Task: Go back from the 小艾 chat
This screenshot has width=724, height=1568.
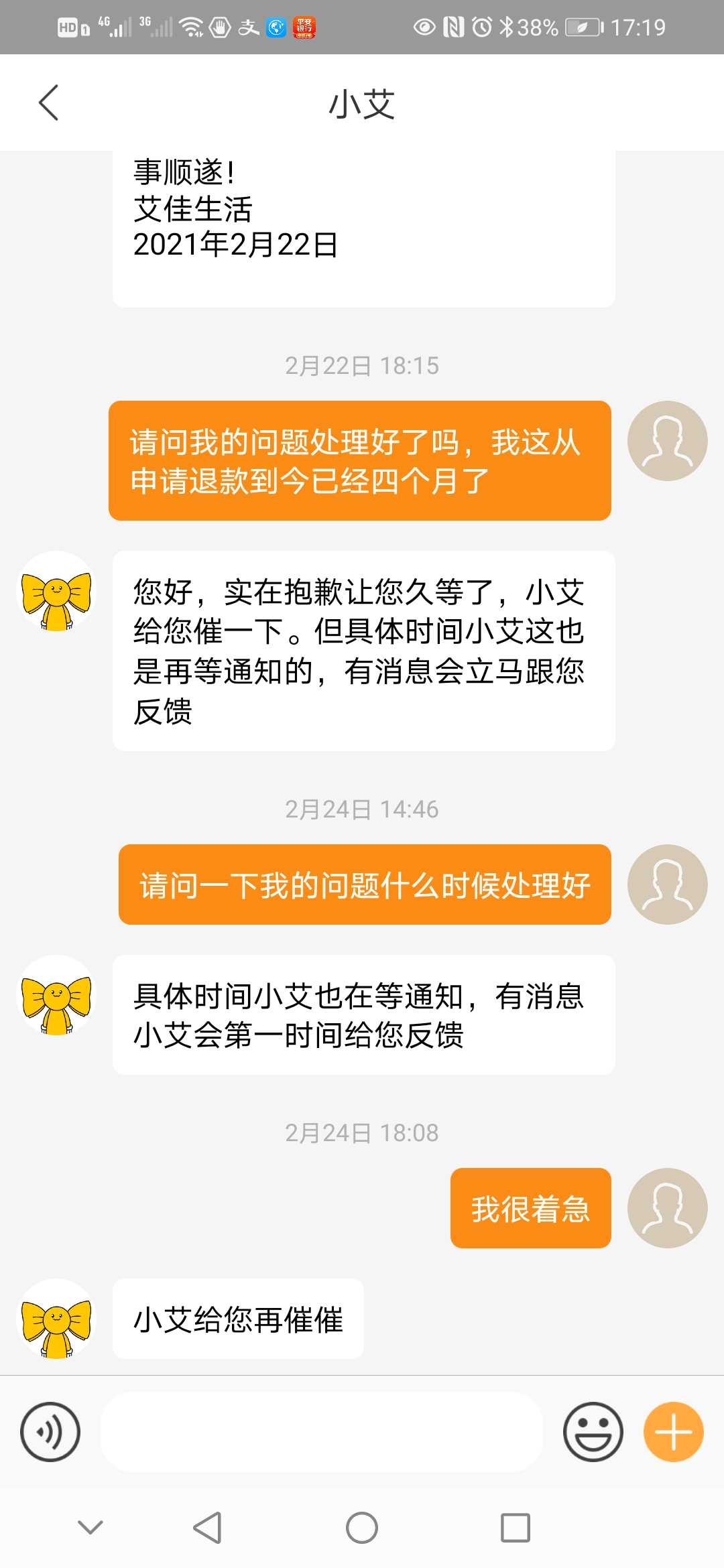Action: (x=49, y=103)
